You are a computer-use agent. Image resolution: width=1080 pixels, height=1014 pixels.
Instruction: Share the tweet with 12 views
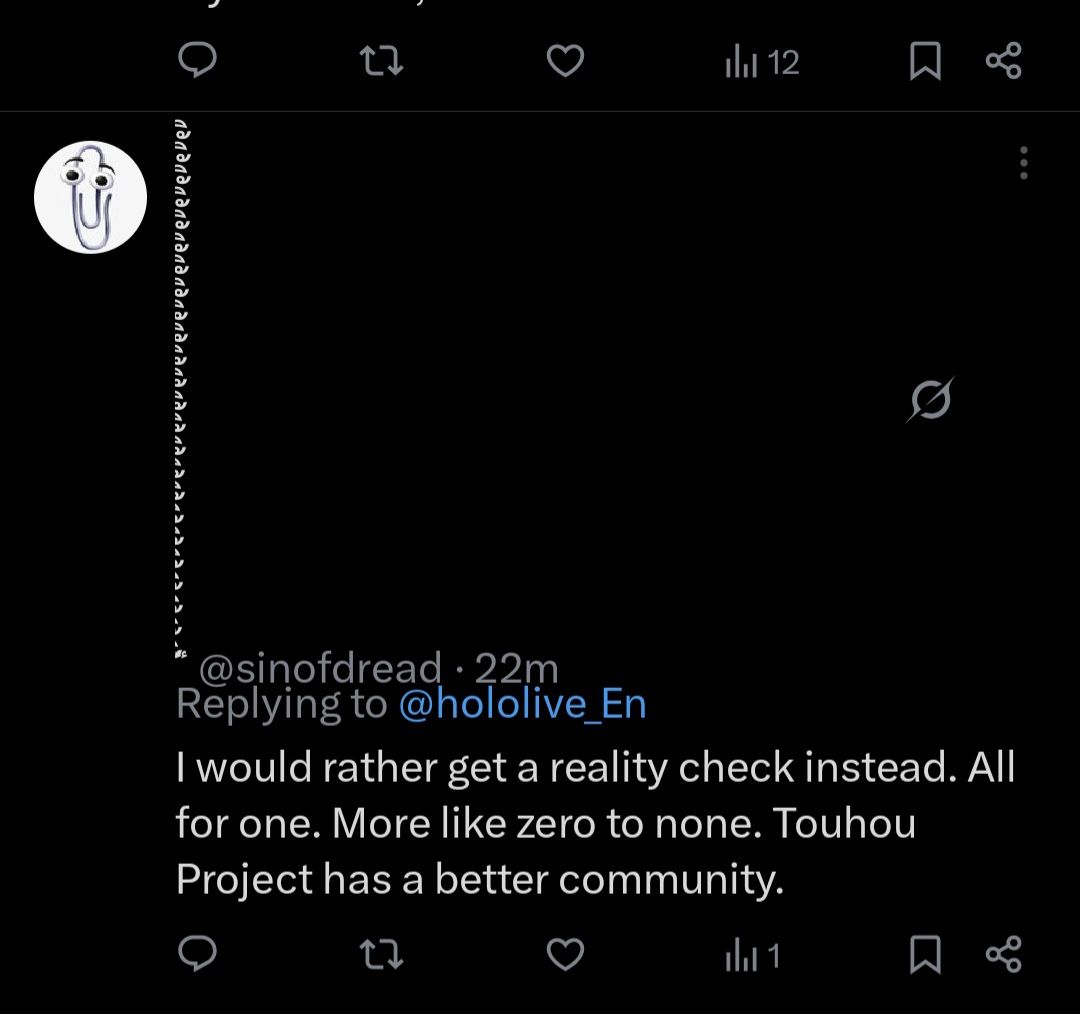coord(1004,61)
